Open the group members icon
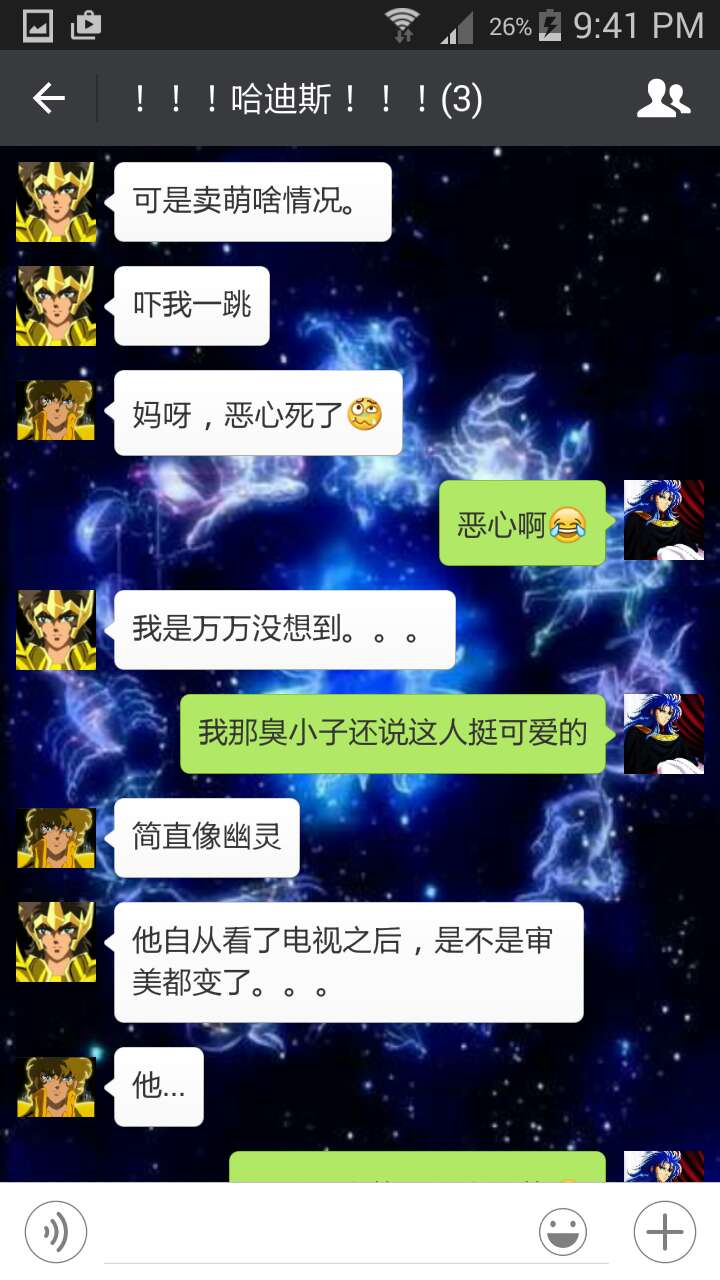The image size is (720, 1280). pyautogui.click(x=664, y=98)
